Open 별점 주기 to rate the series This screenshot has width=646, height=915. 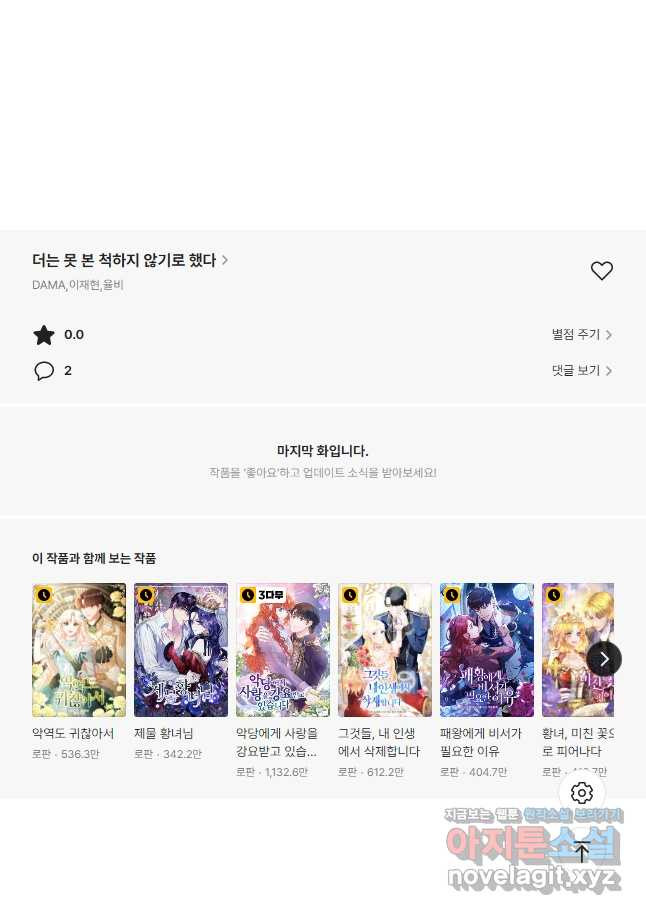(582, 335)
